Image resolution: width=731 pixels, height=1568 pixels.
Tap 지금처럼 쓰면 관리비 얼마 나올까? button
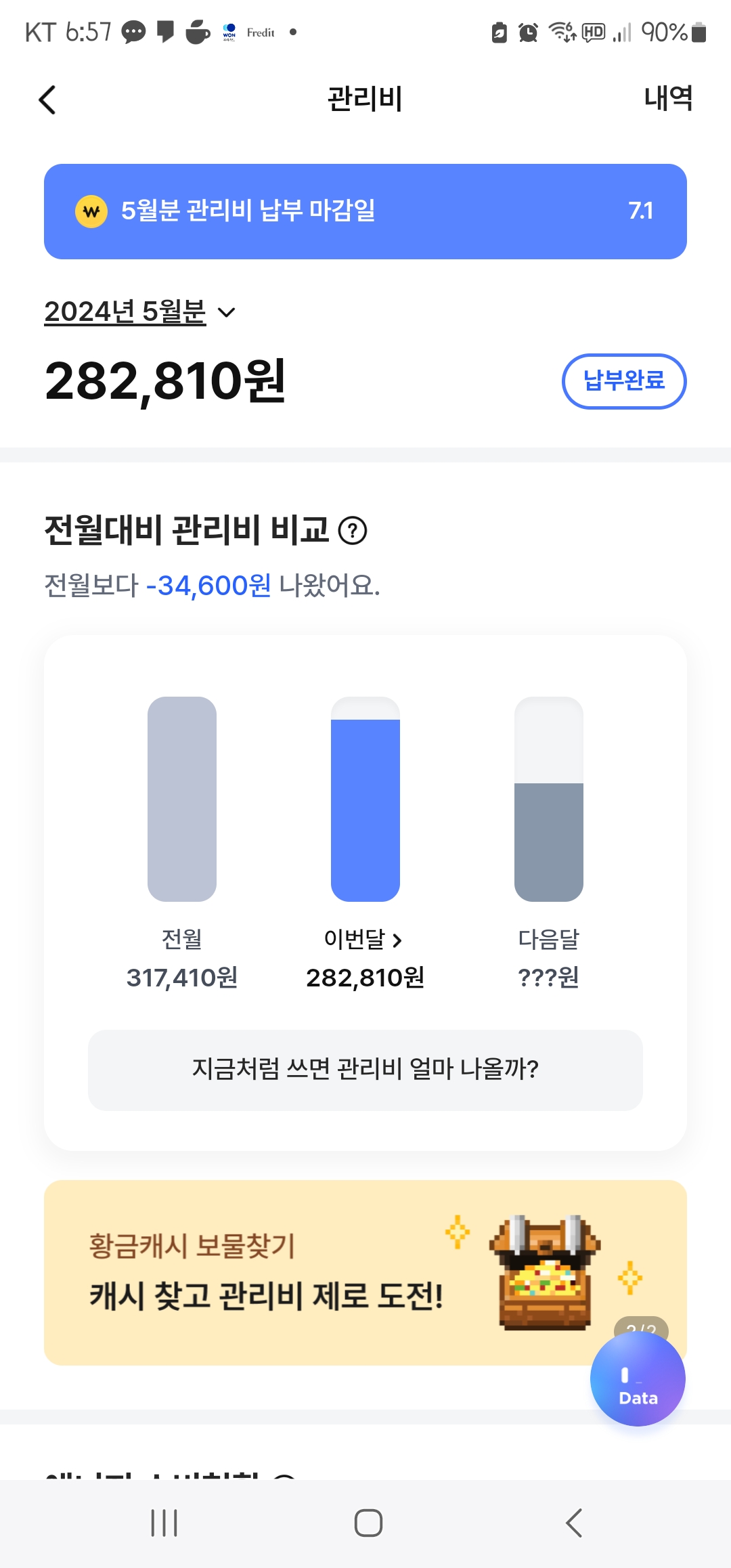click(365, 1070)
